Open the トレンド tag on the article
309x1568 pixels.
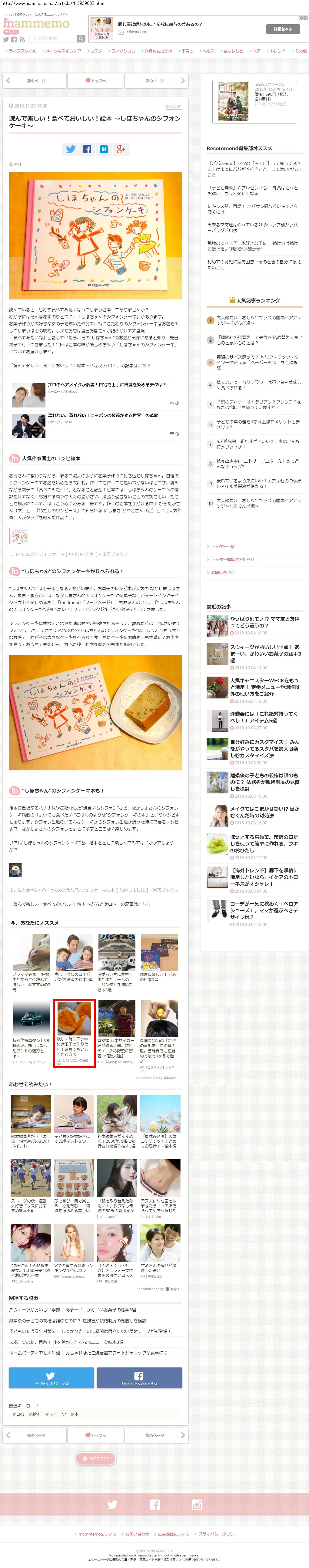(173, 106)
